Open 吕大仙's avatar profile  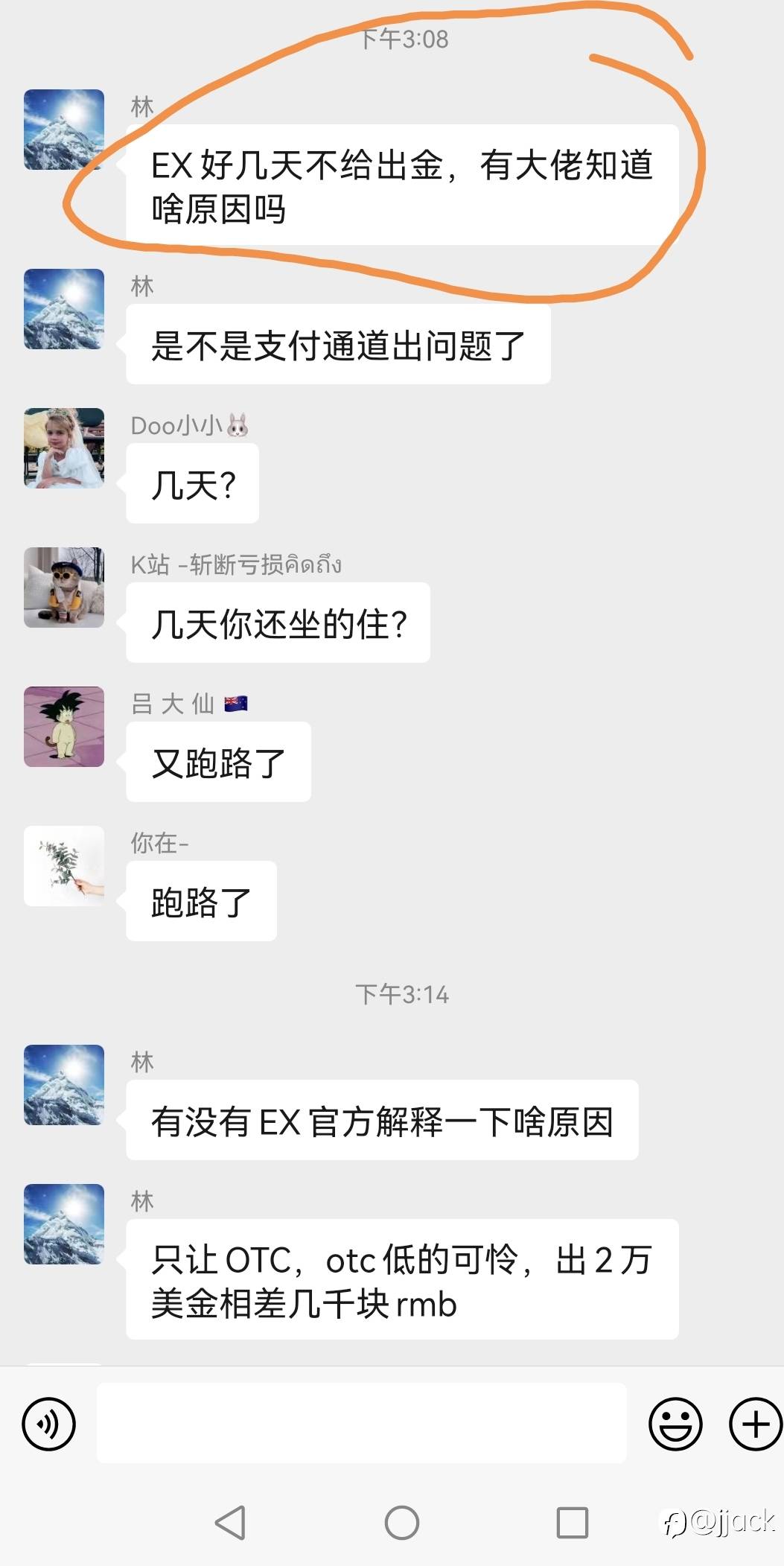tap(64, 727)
